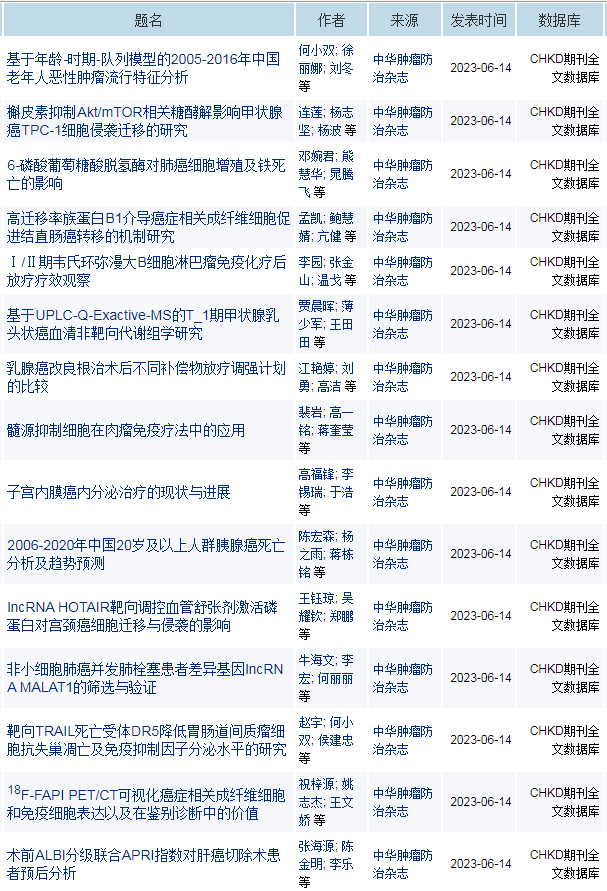607x891 pixels.
Task: Open the 韦氏环弥漫大B细胞淋巴瘤 article
Action: coord(140,270)
